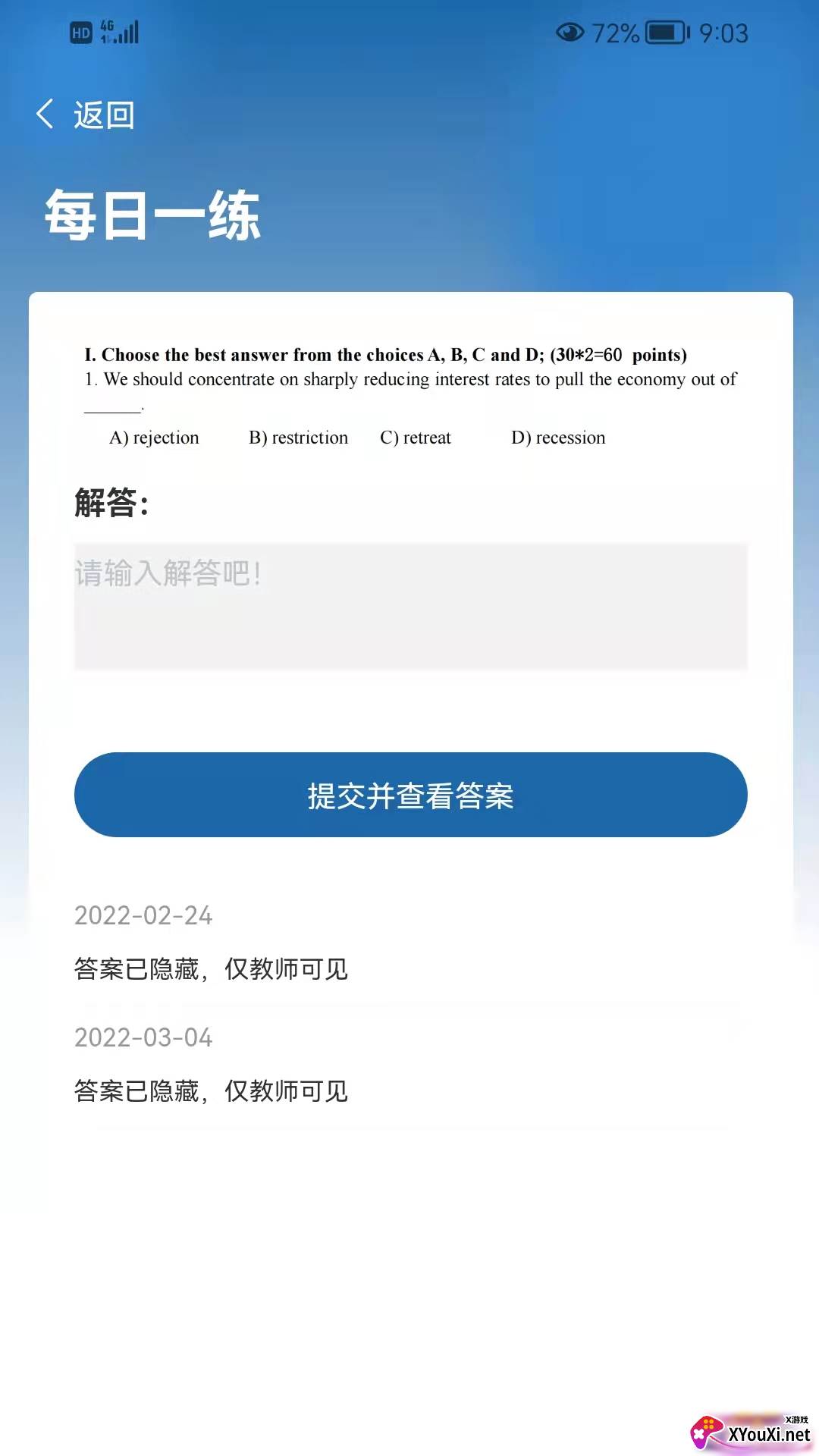This screenshot has width=819, height=1456.
Task: Focus the 请输入解答吧 answer input field
Action: 410,606
